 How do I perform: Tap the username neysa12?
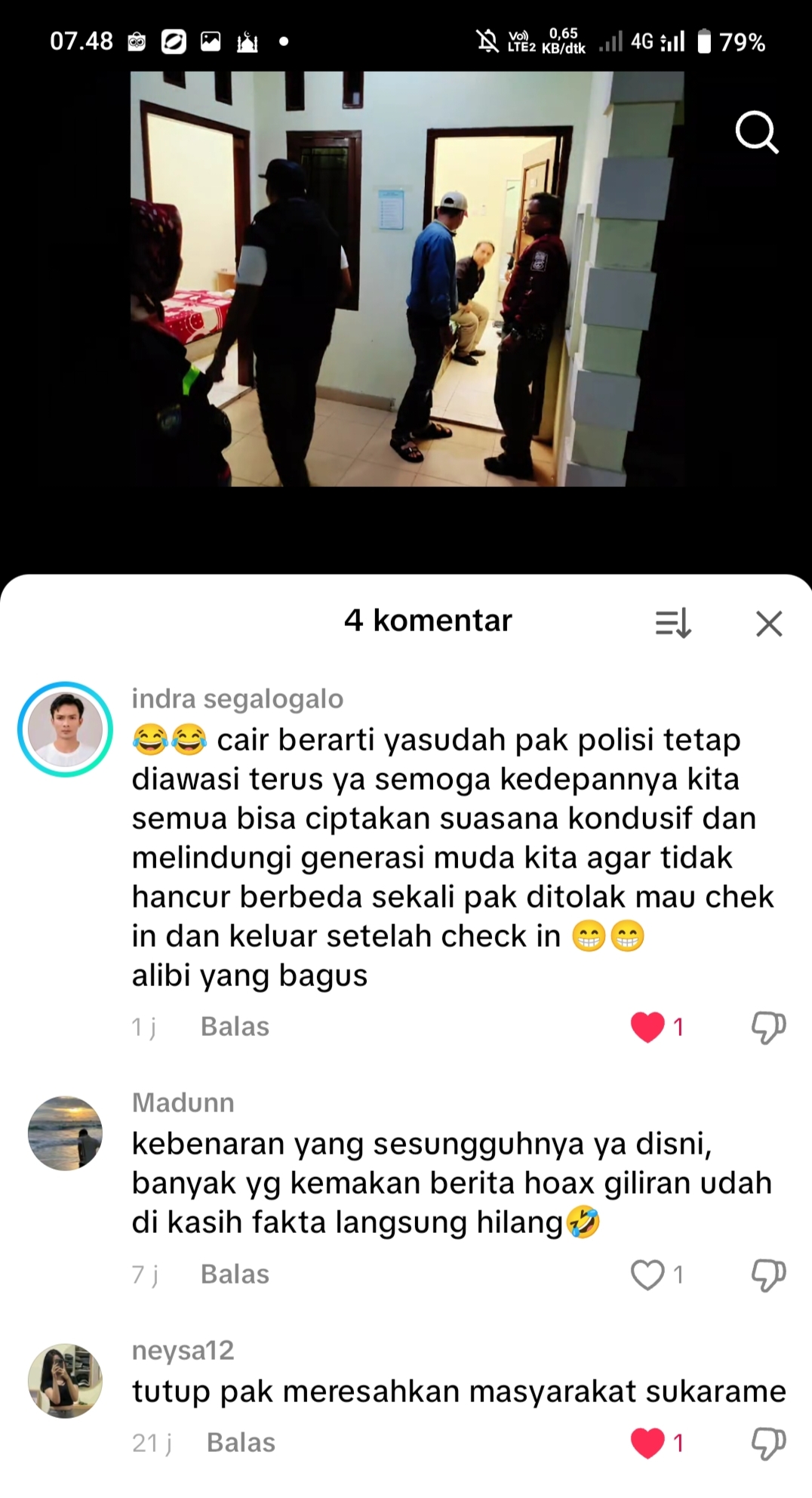pyautogui.click(x=183, y=1351)
